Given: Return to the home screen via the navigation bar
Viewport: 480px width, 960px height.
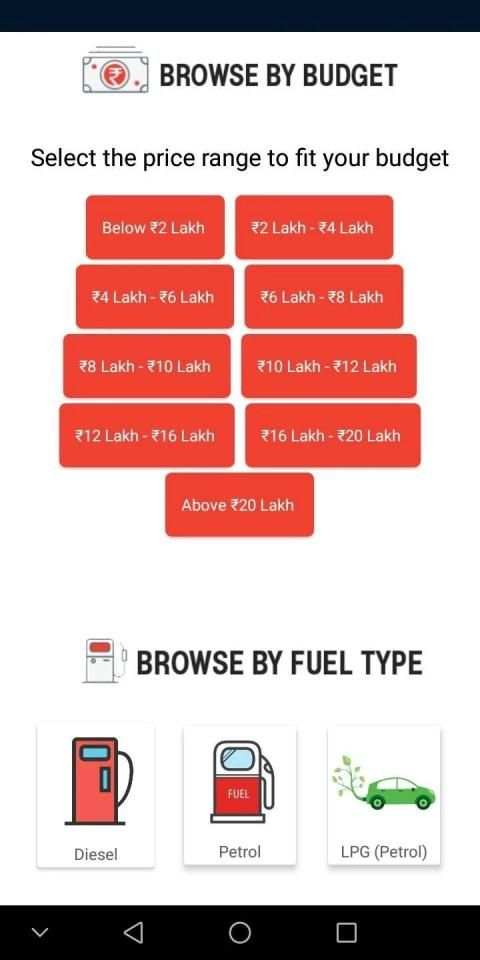Looking at the screenshot, I should click(x=240, y=932).
